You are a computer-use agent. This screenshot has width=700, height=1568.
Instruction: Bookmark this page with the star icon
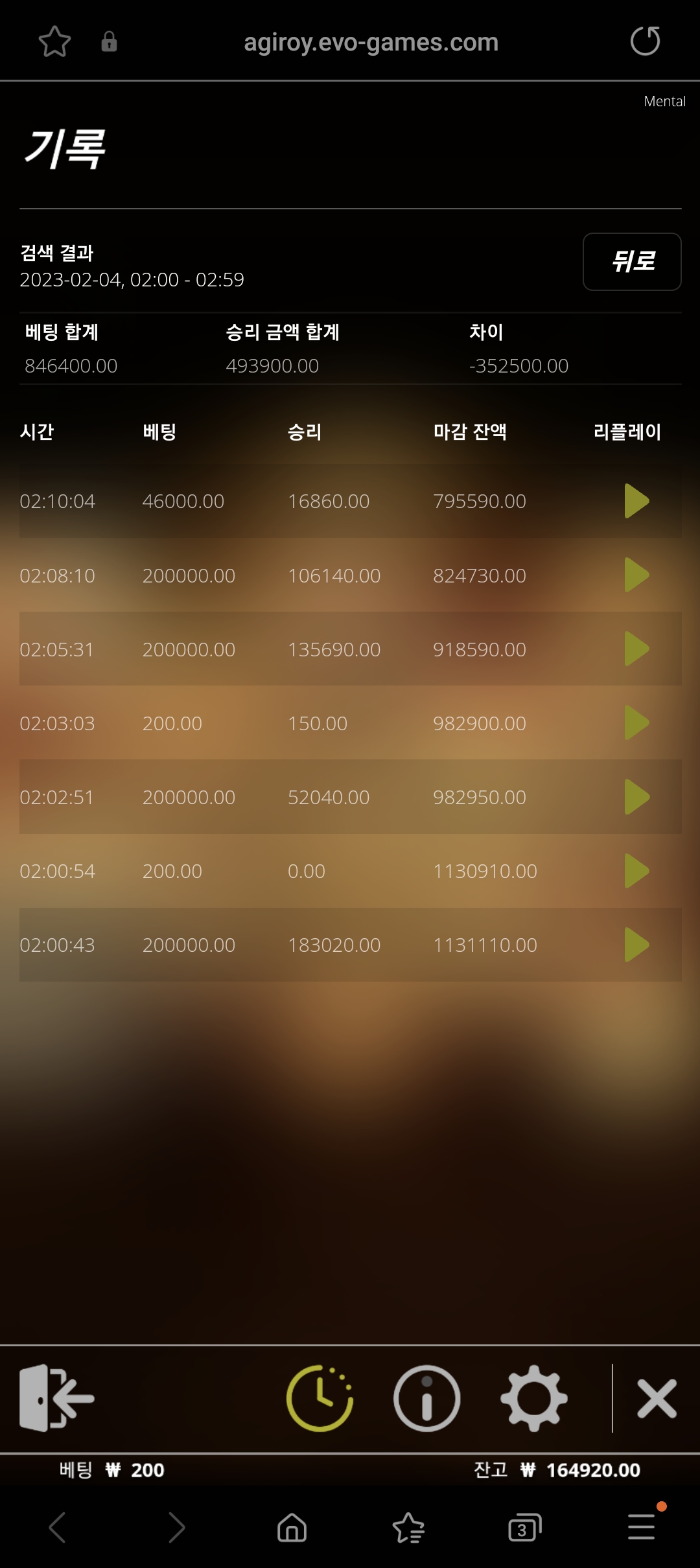click(54, 41)
